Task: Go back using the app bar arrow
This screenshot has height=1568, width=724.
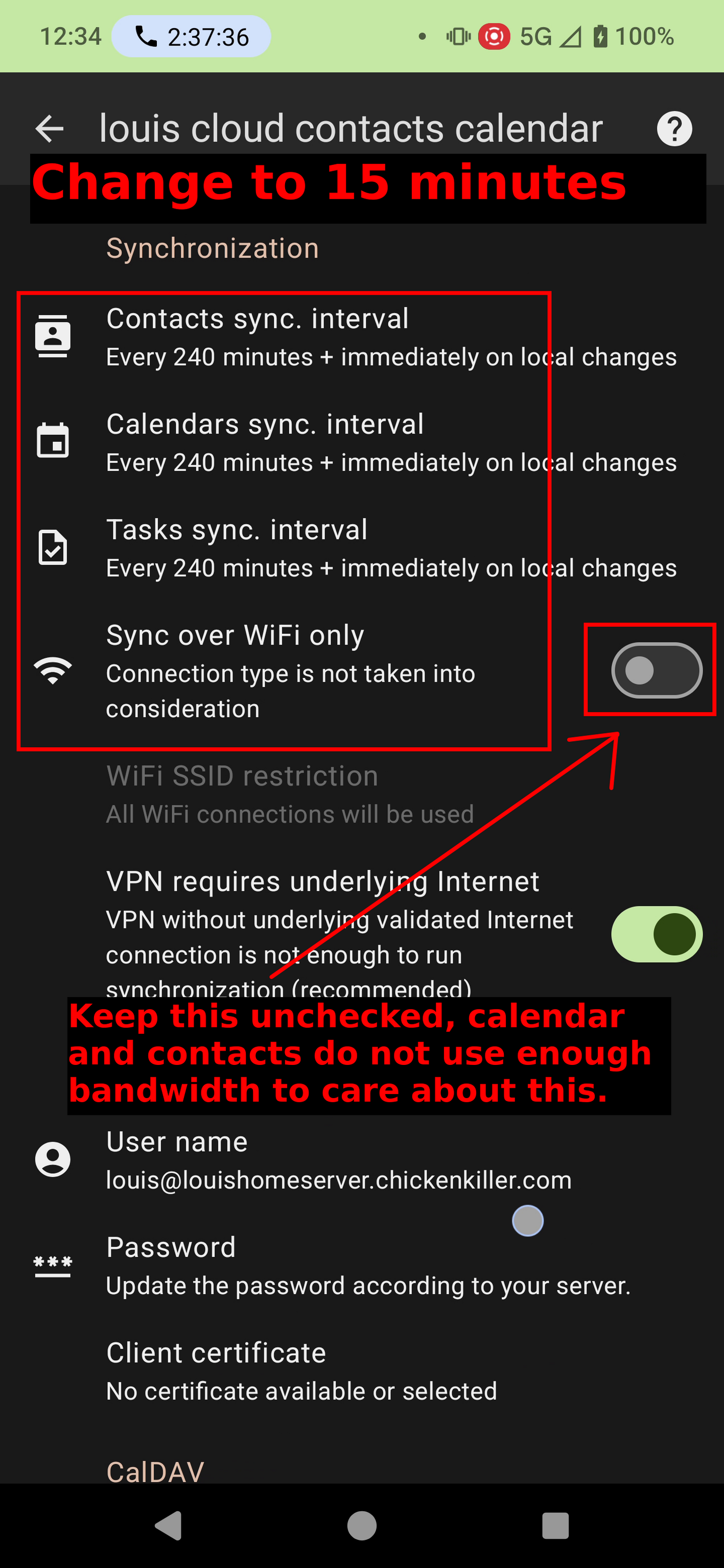Action: tap(50, 128)
